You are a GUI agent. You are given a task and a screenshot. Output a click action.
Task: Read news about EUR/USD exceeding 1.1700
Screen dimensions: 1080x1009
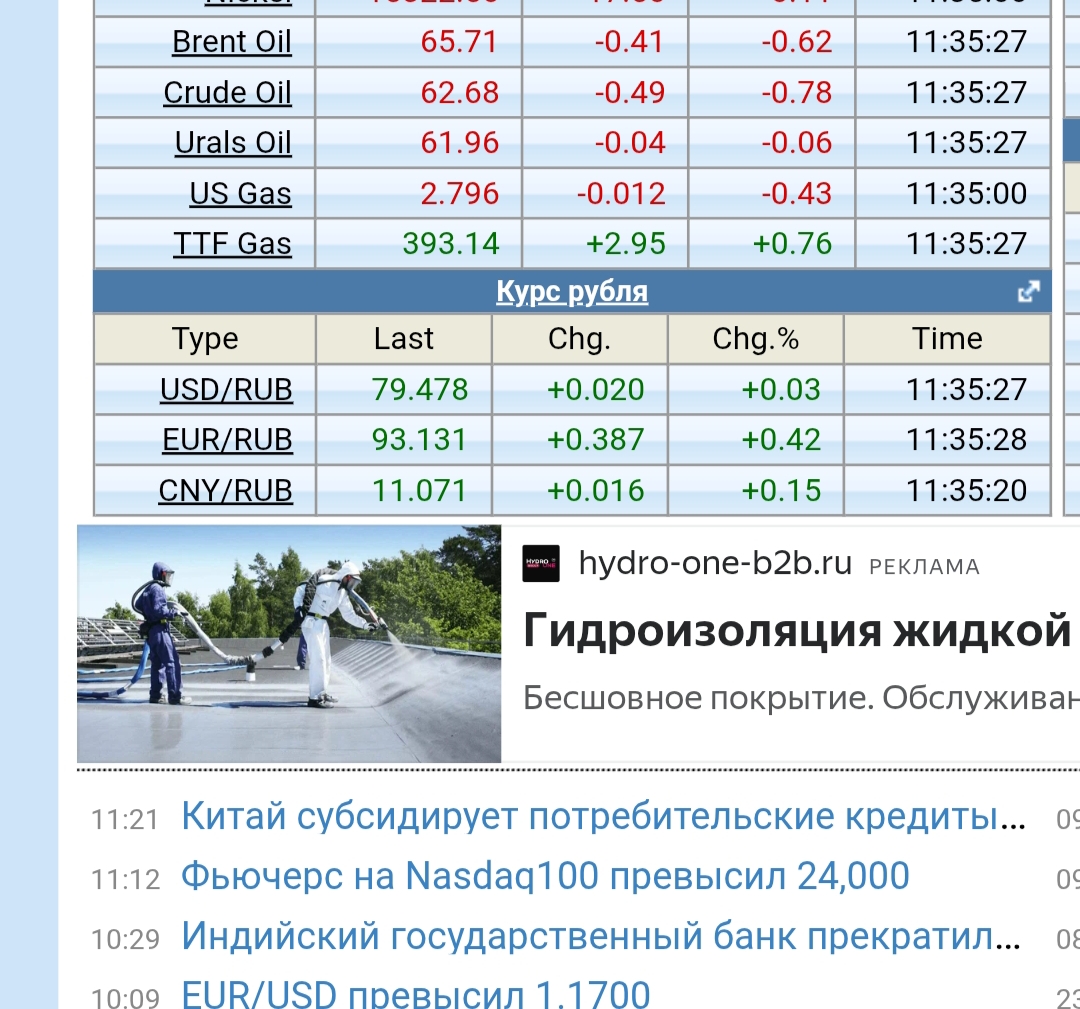415,994
